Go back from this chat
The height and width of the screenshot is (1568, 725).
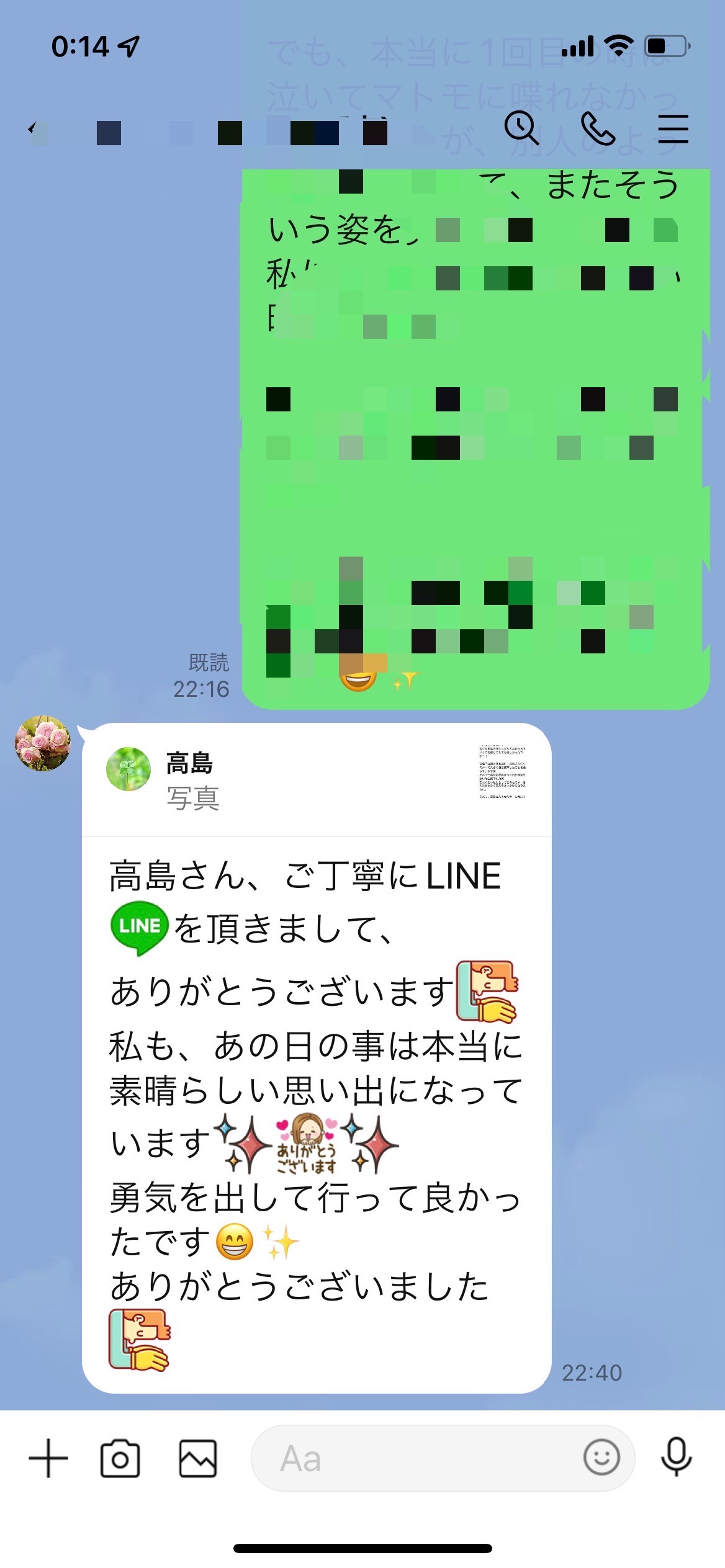pyautogui.click(x=34, y=130)
